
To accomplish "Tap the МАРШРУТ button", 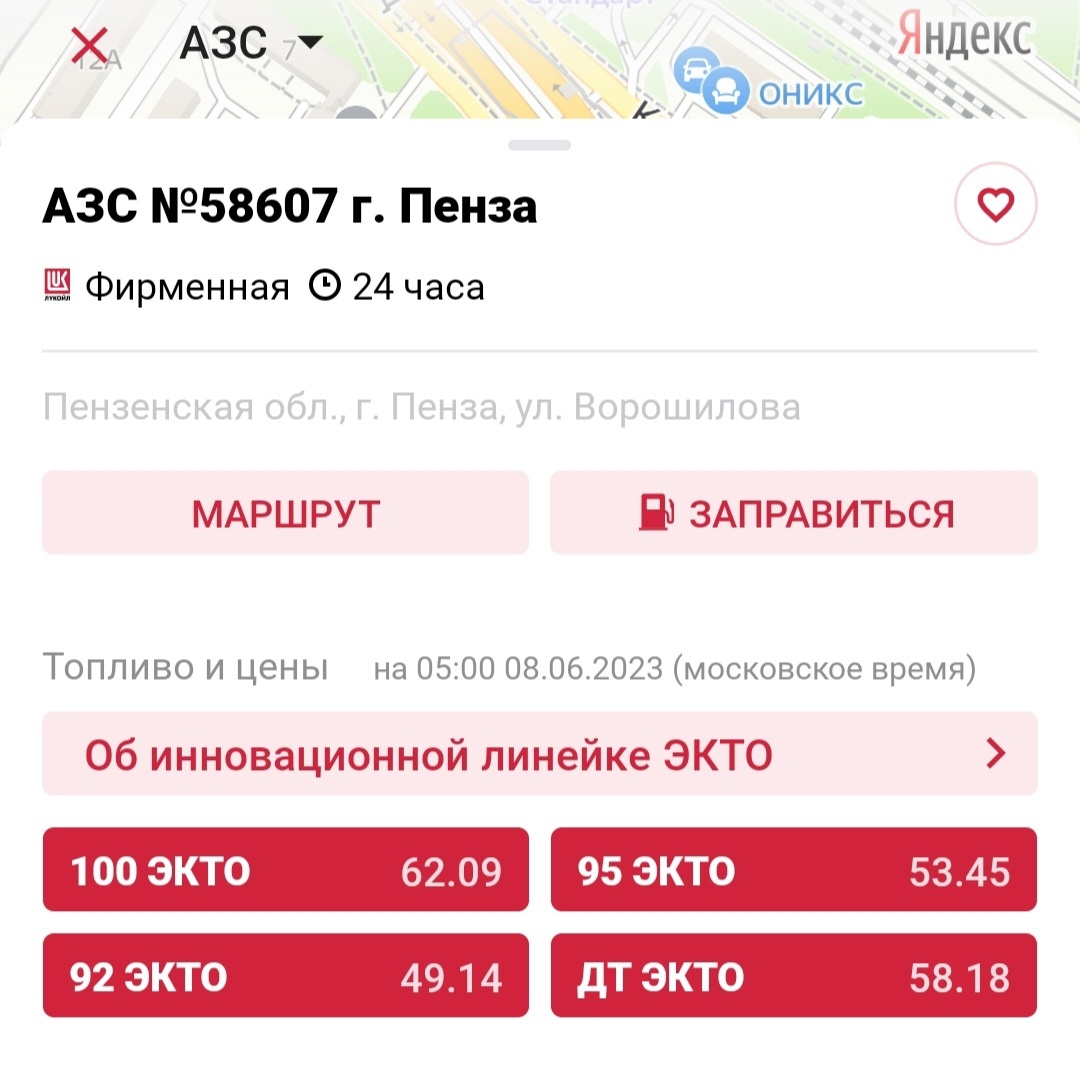I will tap(285, 513).
